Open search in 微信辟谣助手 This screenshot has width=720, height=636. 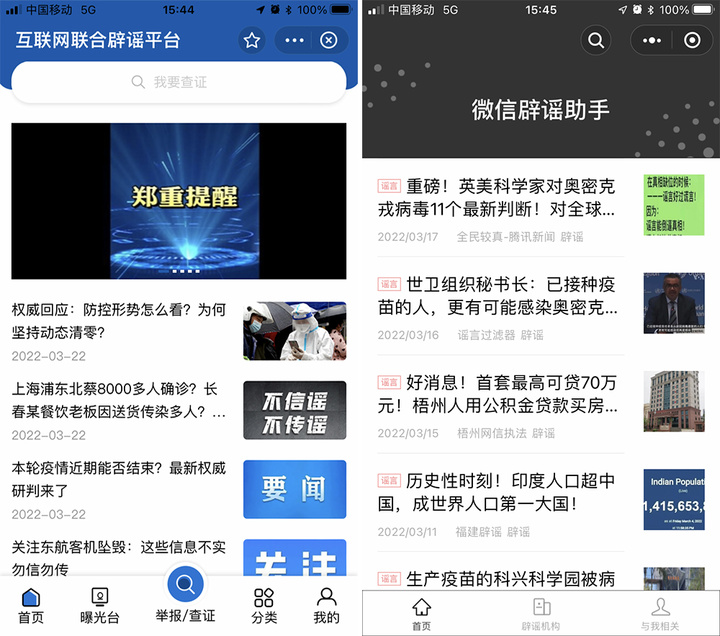(x=596, y=41)
